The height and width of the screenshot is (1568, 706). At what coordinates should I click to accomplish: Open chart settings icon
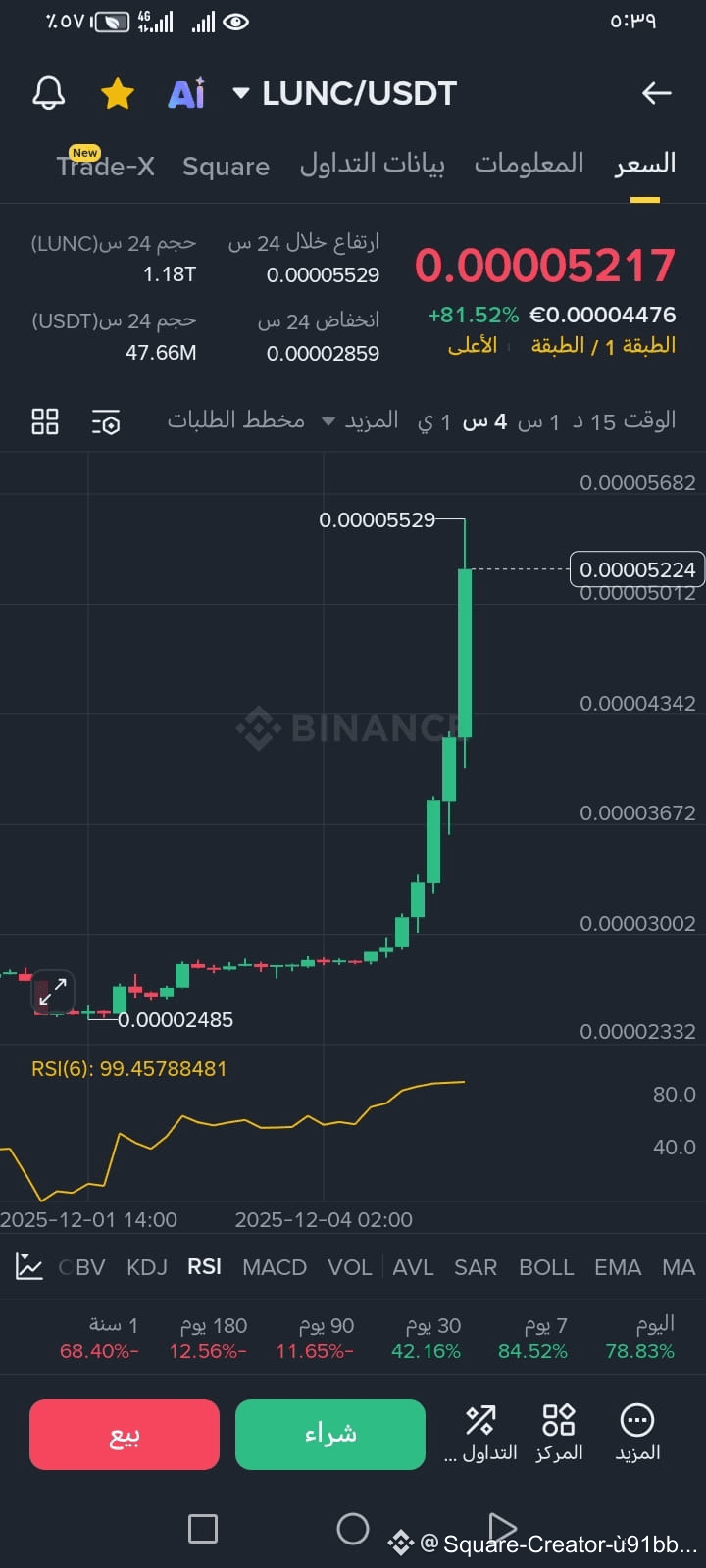coord(105,421)
